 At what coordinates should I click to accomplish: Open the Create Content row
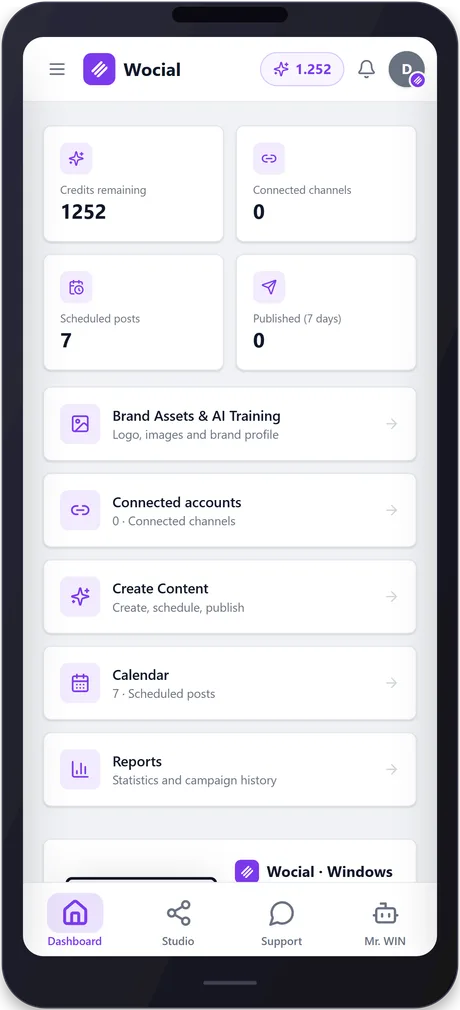tap(230, 596)
